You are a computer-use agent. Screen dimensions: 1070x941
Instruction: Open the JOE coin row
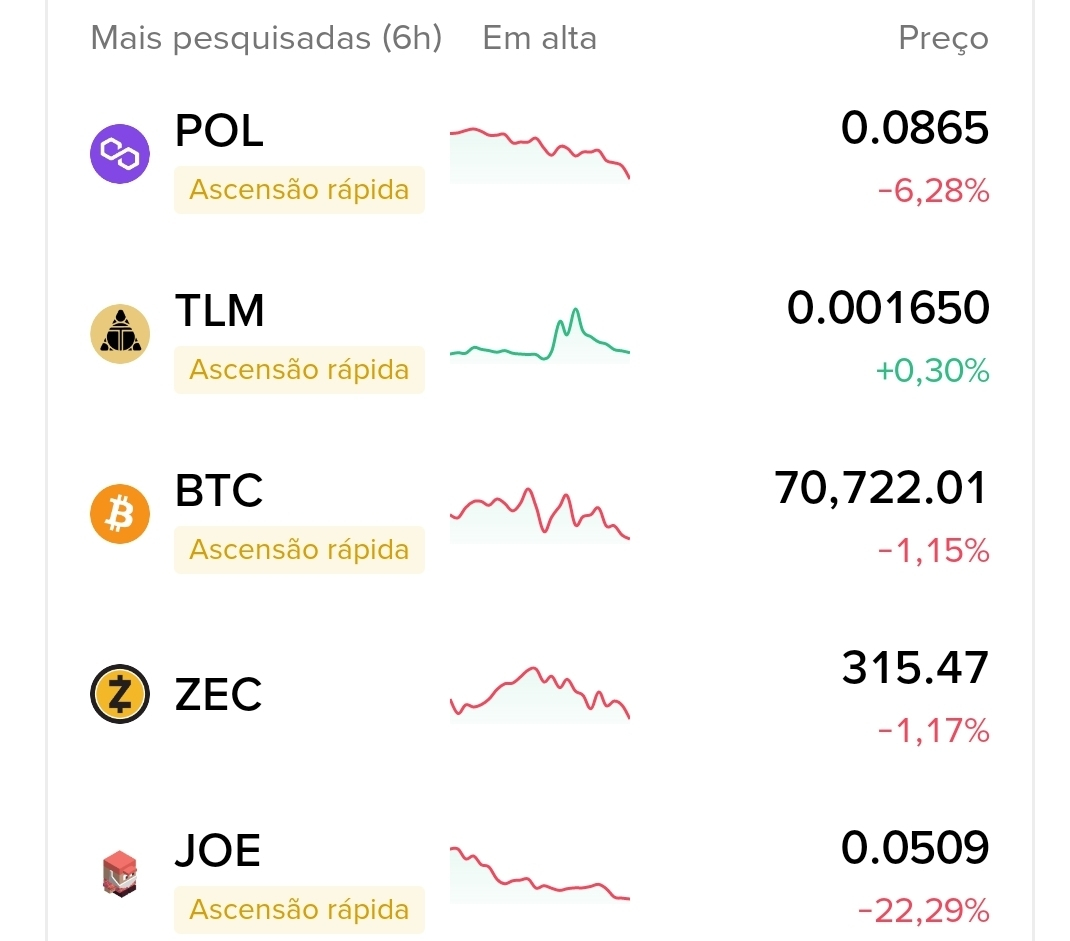tap(217, 851)
